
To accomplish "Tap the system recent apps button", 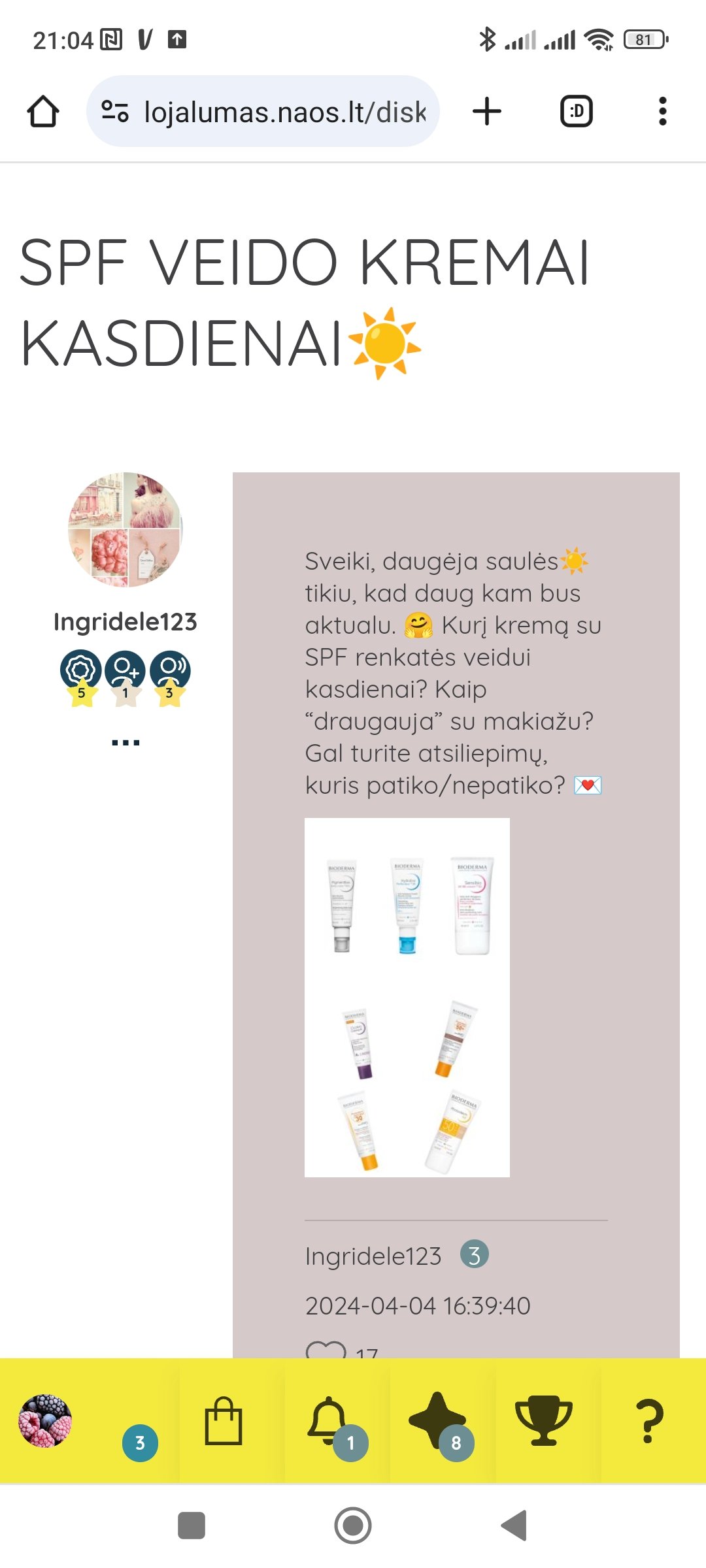I will pos(192,1526).
